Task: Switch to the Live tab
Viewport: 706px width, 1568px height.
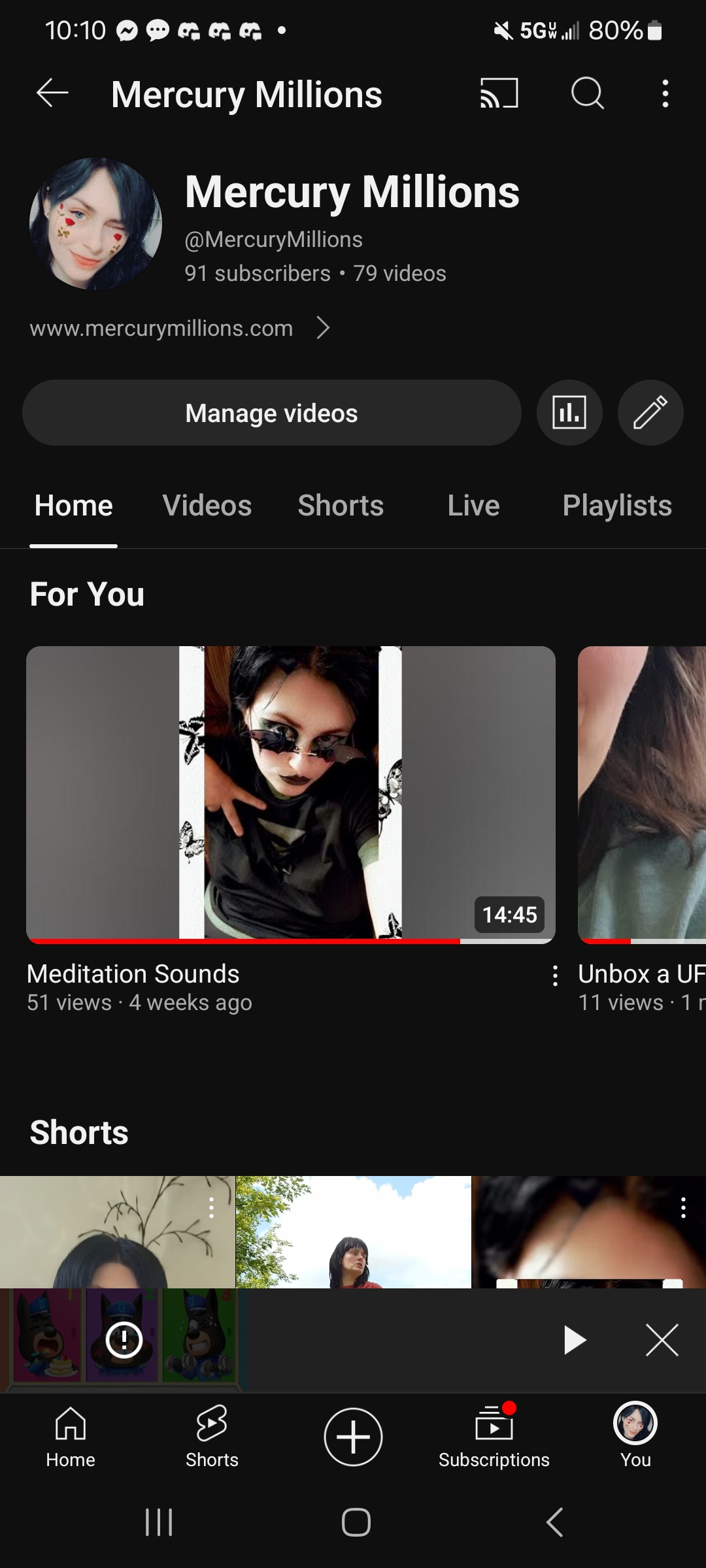Action: click(473, 506)
